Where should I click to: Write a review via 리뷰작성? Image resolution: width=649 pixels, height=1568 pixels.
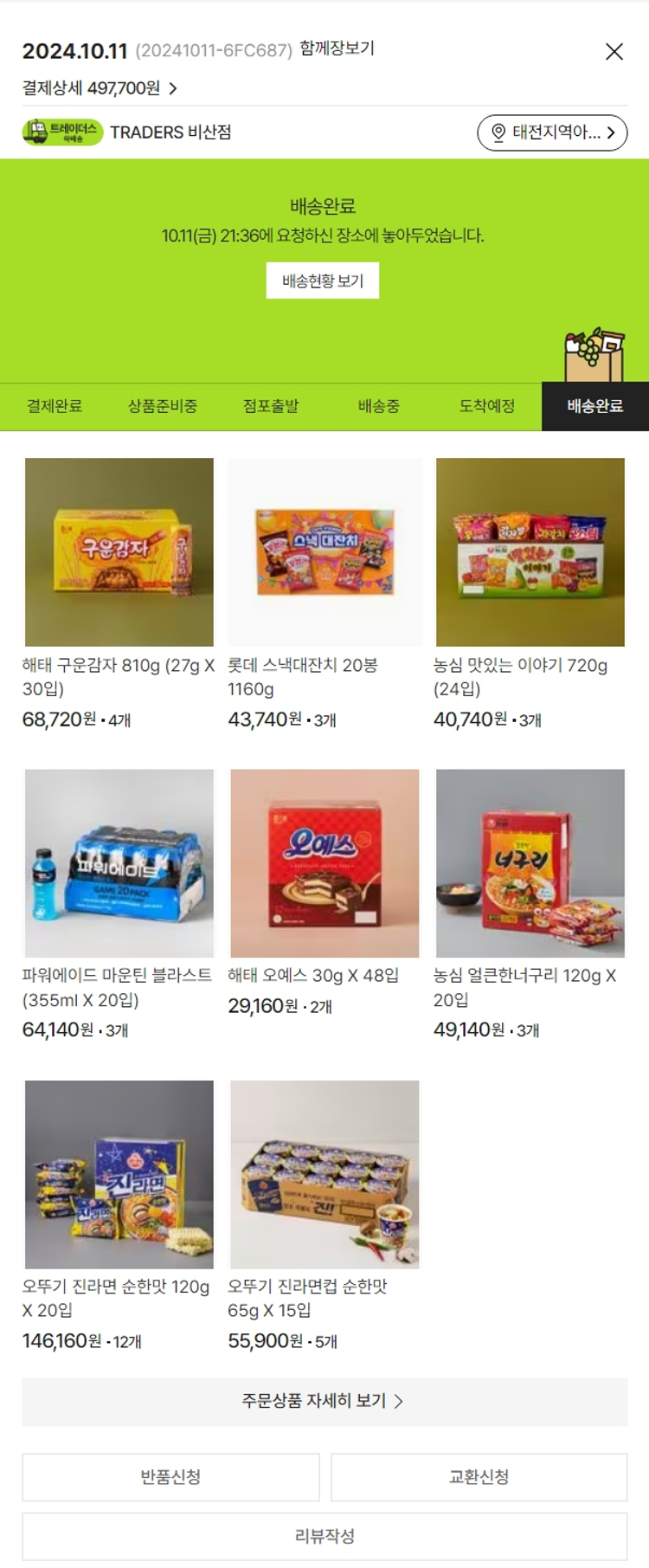click(324, 1537)
